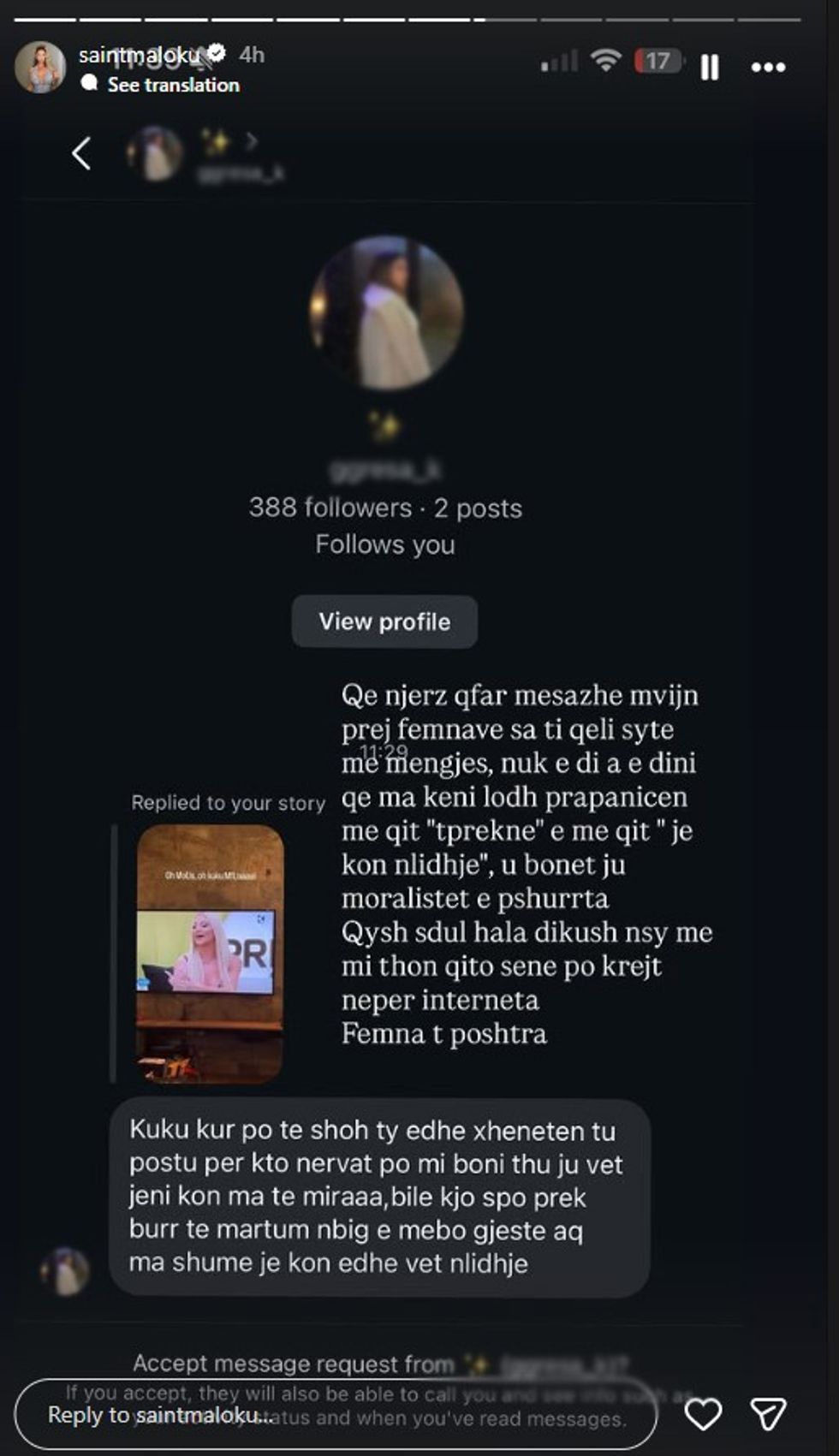Share this story via the paper plane
This screenshot has height=1456, width=839.
(x=768, y=1414)
